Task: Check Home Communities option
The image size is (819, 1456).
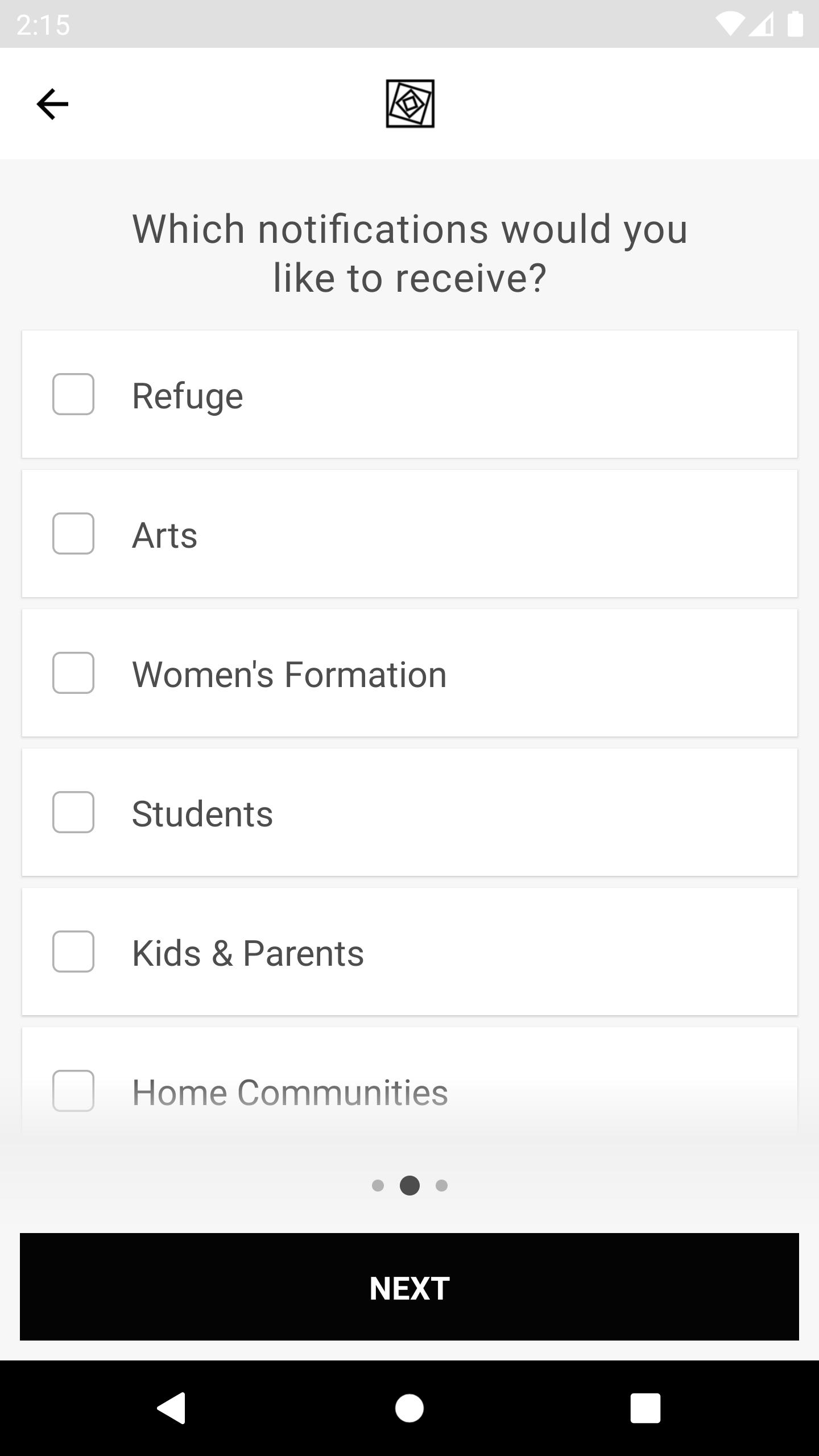Action: point(73,1091)
